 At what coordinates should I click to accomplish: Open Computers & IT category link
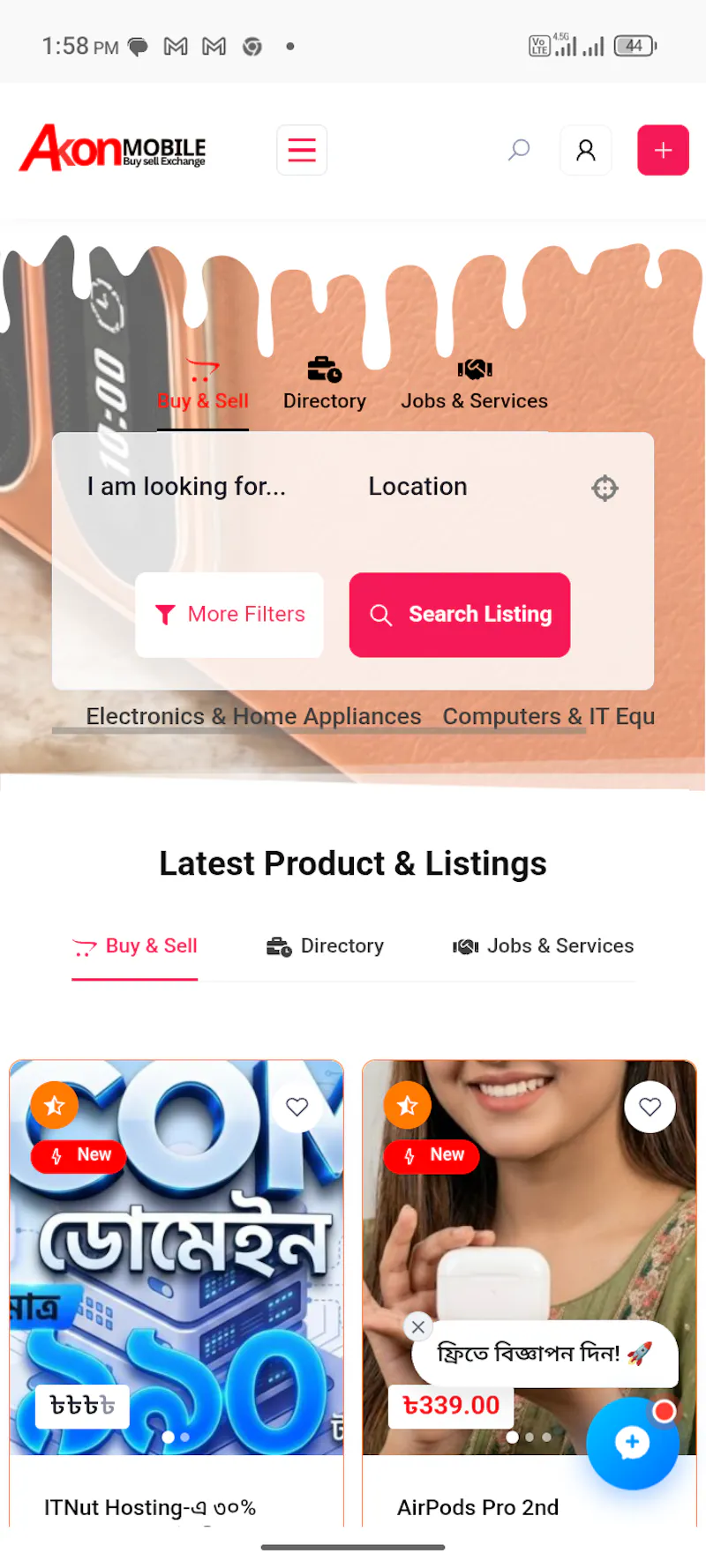pos(549,716)
